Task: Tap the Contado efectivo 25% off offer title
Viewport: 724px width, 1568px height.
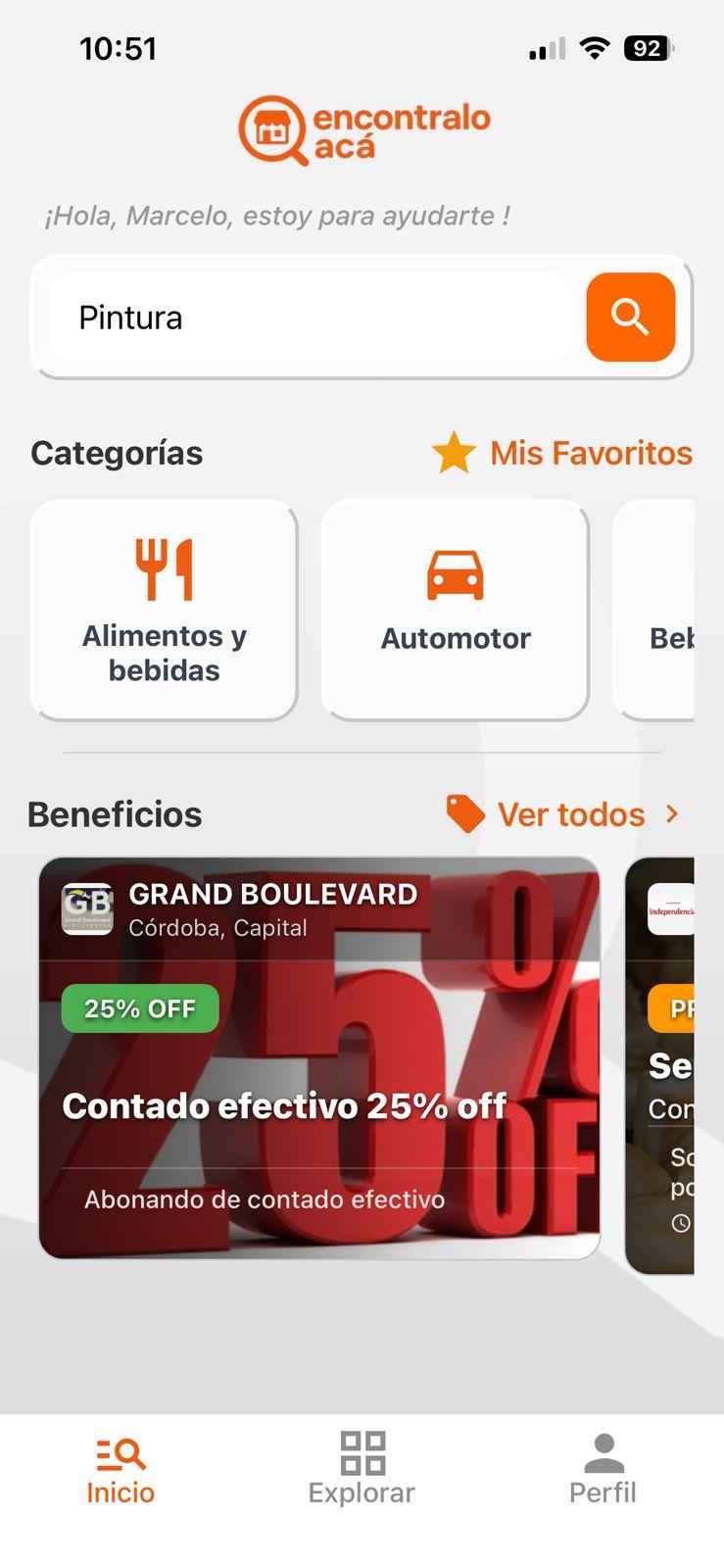Action: (284, 1105)
